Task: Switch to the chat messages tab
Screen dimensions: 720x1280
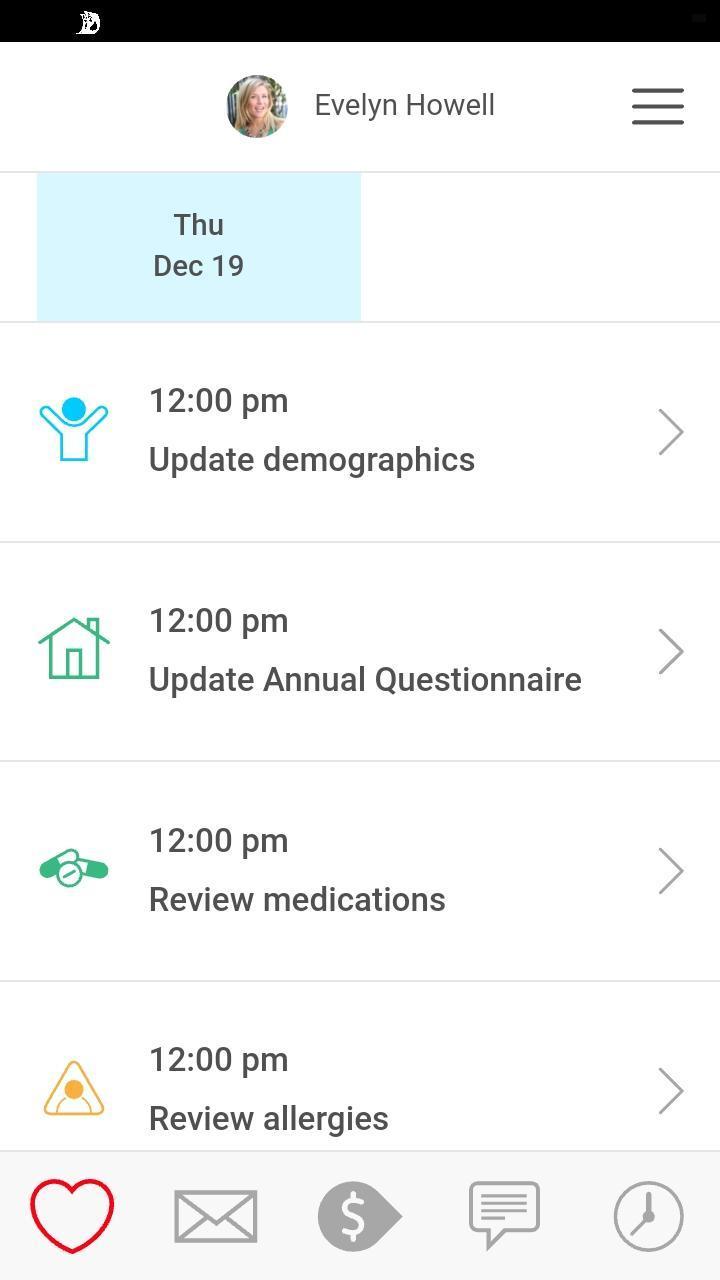Action: (x=504, y=1215)
